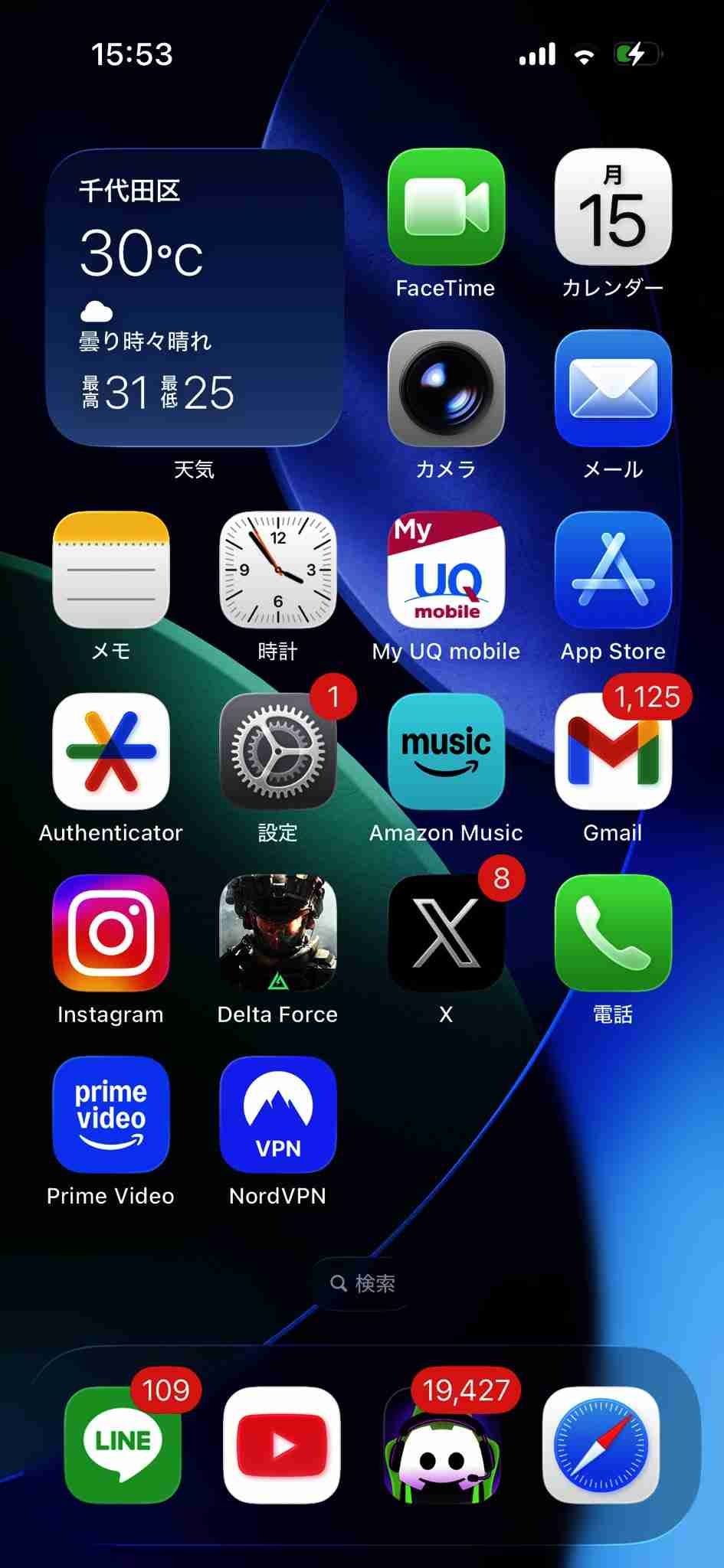Open the Authenticator app
The image size is (724, 1568).
(111, 751)
